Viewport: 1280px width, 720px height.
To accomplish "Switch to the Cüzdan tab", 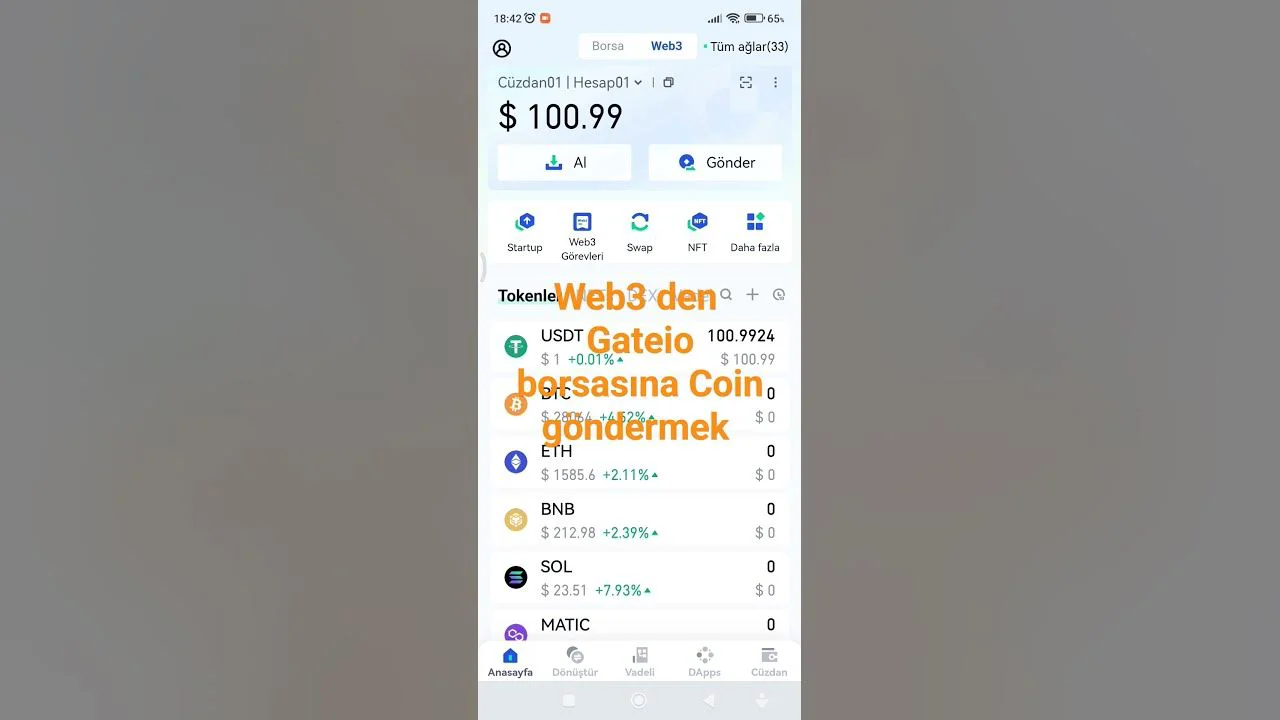I will [x=769, y=661].
